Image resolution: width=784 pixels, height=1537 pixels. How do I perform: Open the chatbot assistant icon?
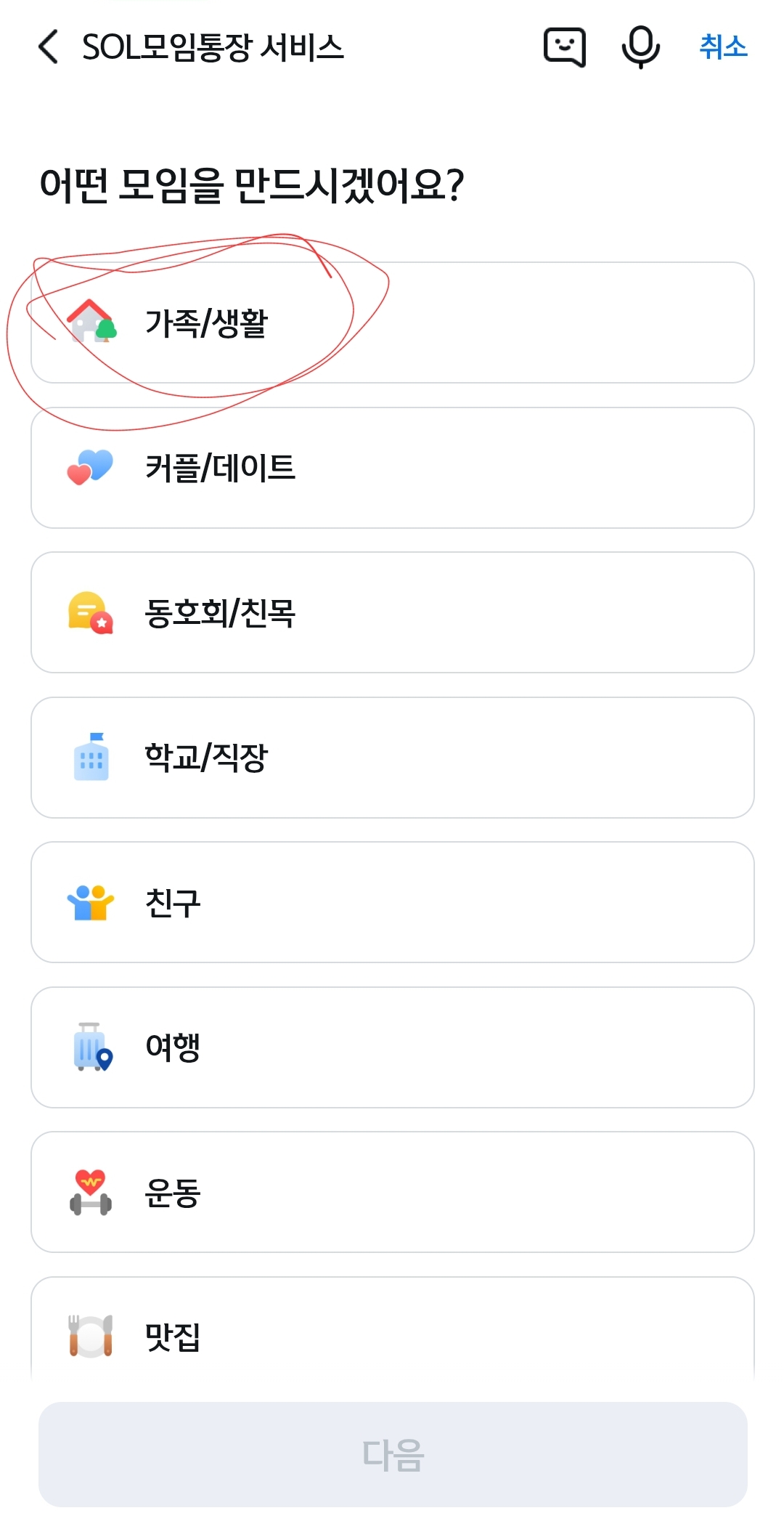pyautogui.click(x=565, y=47)
